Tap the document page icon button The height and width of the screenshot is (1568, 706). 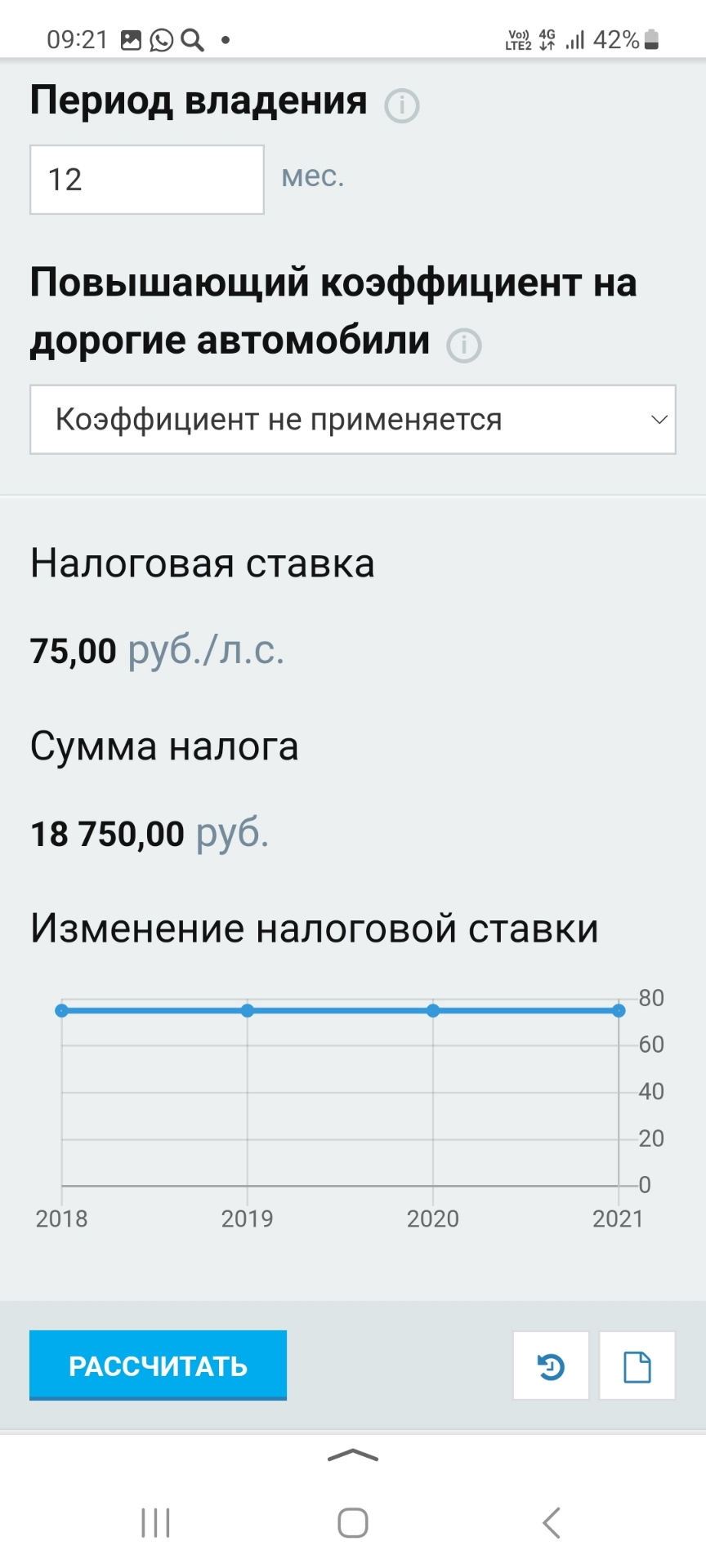point(637,1366)
